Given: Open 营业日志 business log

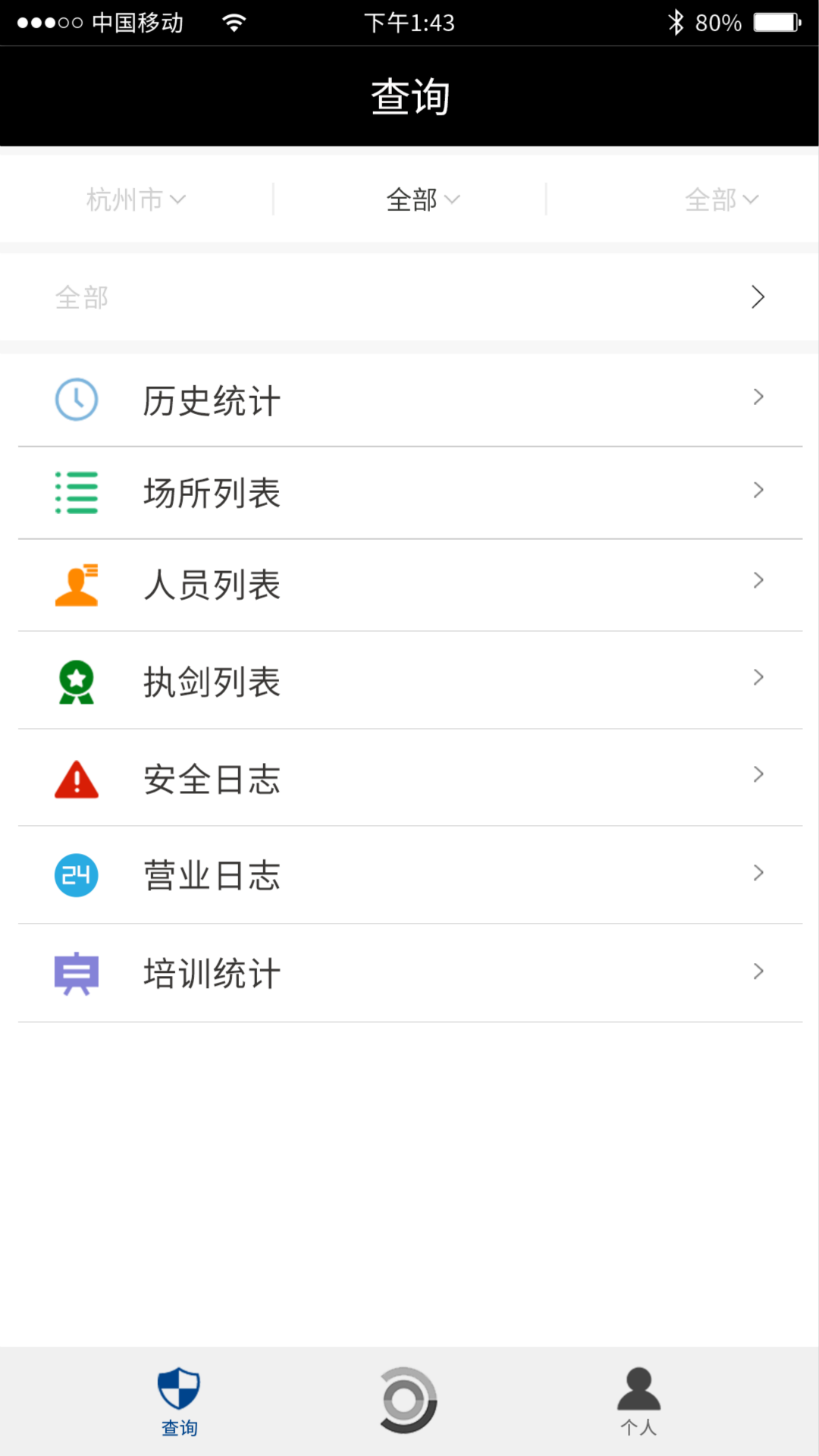Looking at the screenshot, I should point(409,875).
